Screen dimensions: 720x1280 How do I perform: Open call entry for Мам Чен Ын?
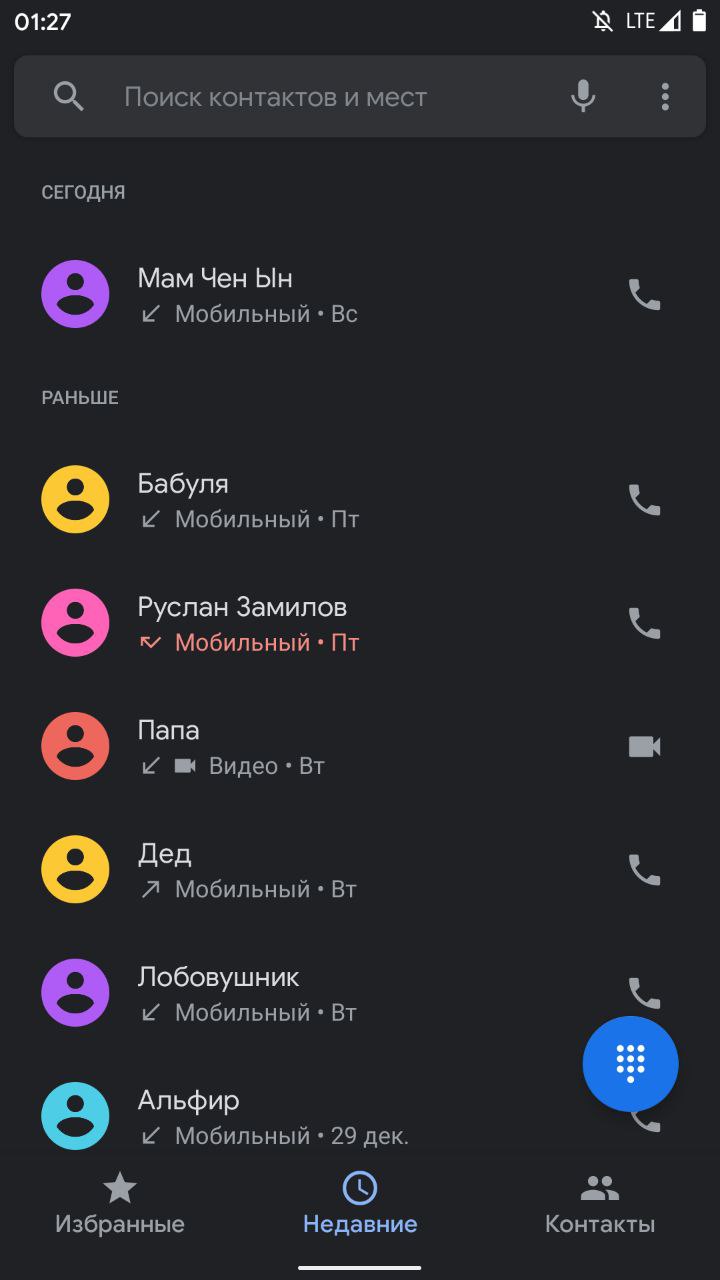[300, 294]
